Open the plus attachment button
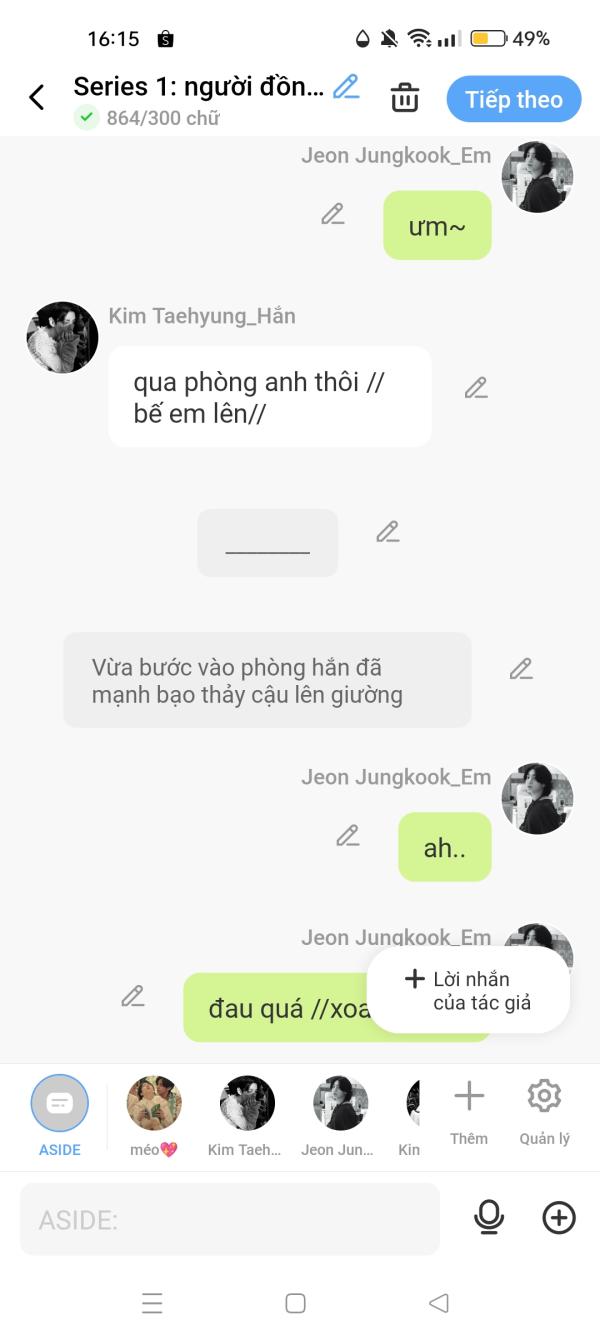600x1340 pixels. click(559, 1217)
